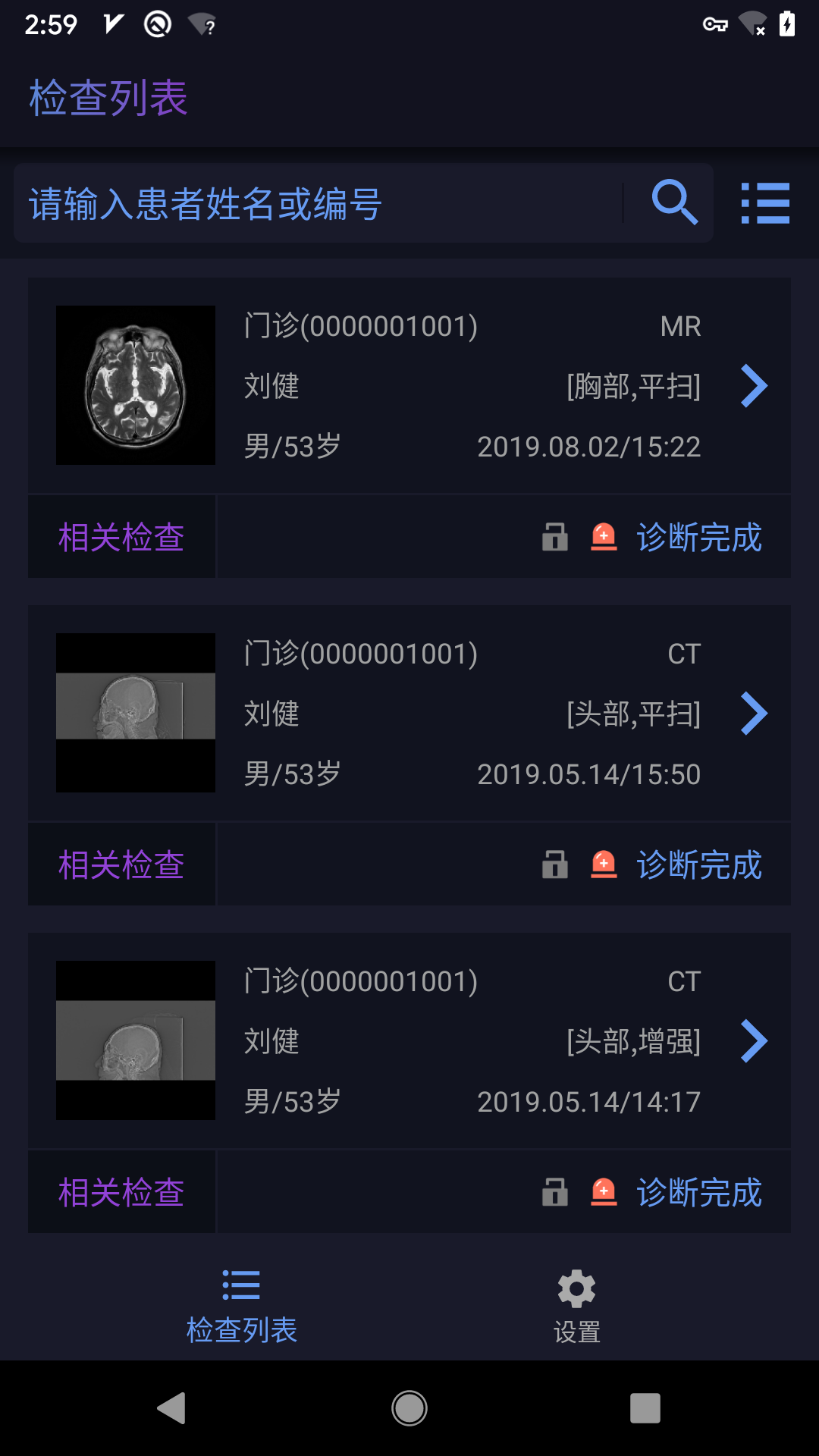Click 相关检查 on the MR study
Screen dimensions: 819x1456
pos(121,537)
